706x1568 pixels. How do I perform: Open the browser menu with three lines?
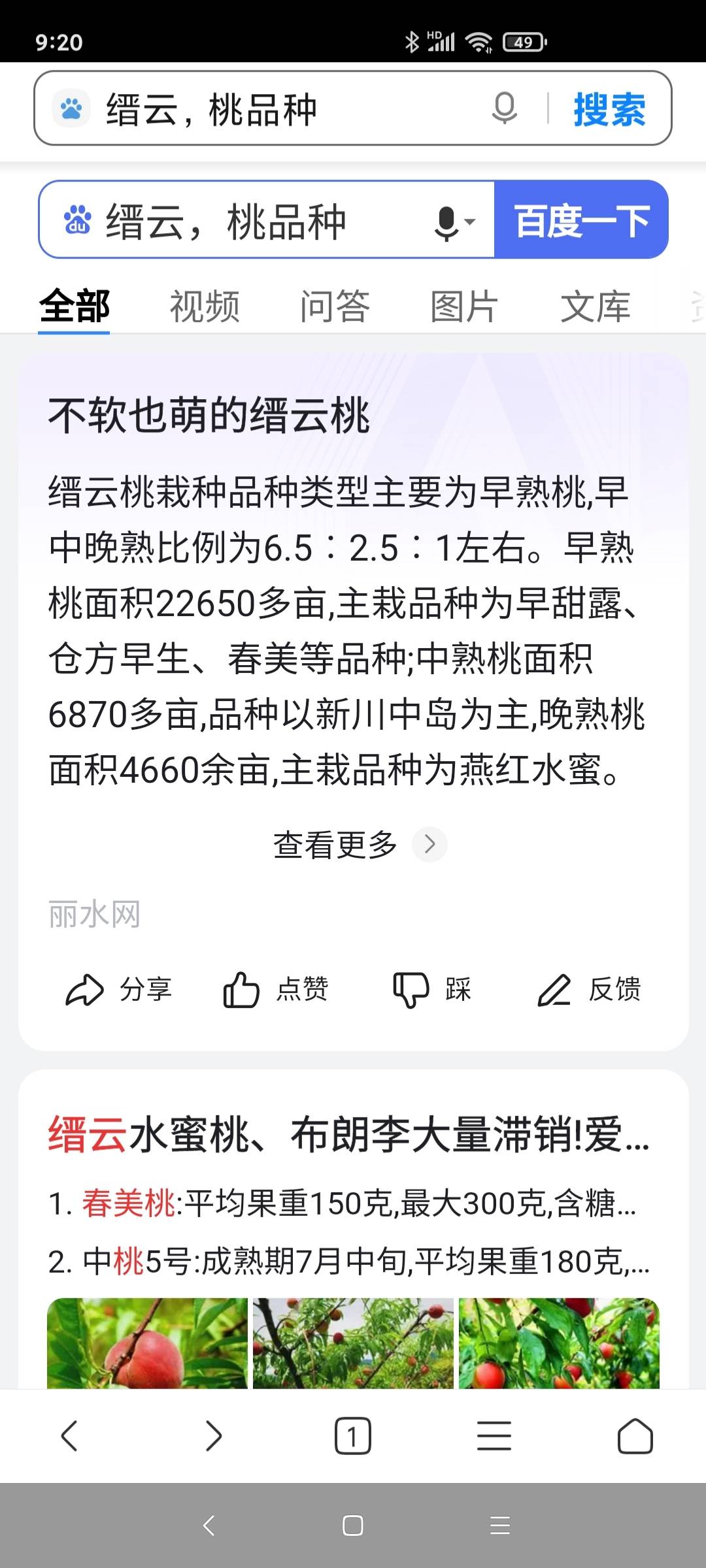494,1436
